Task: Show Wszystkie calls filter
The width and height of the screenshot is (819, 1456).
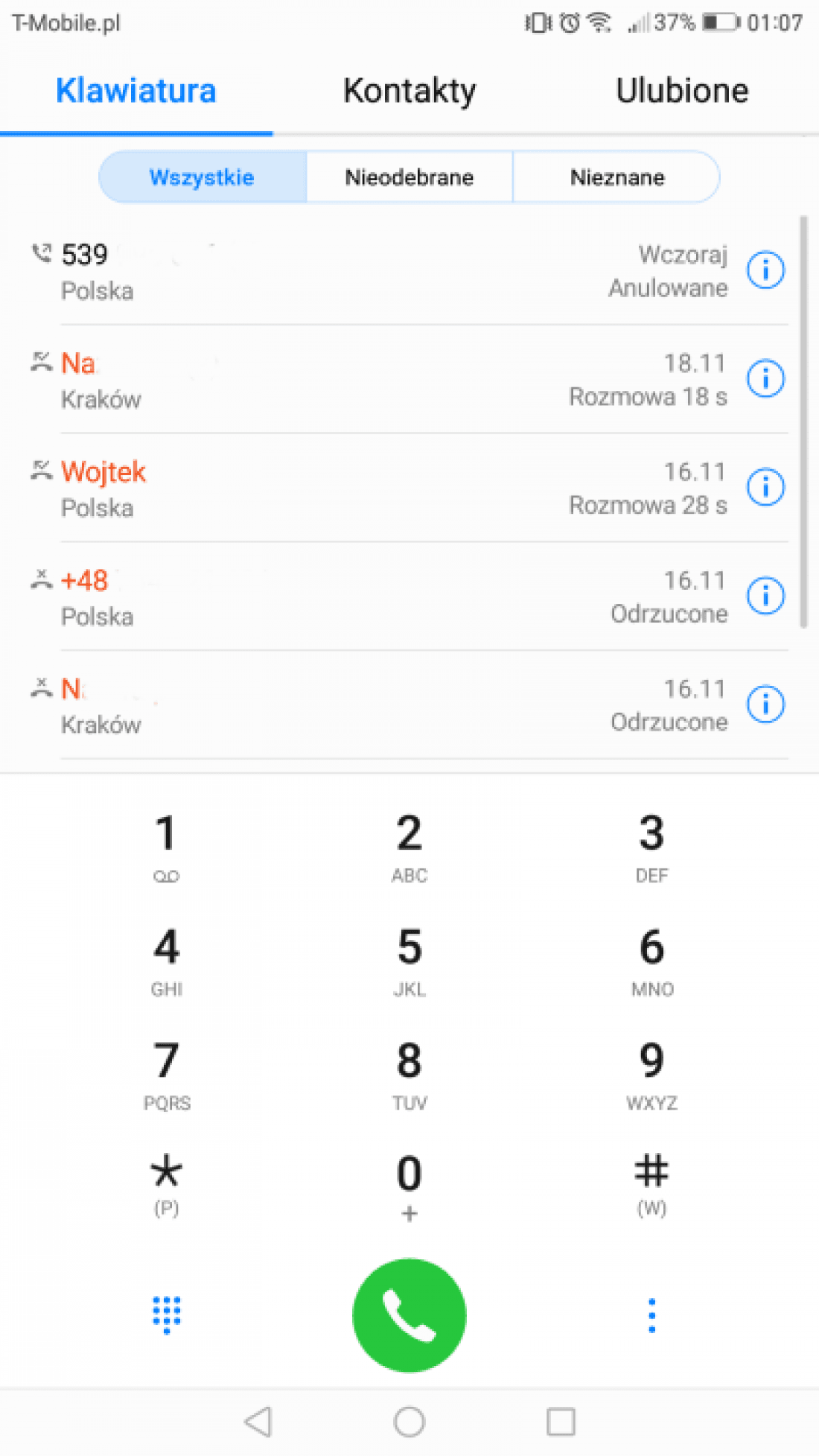Action: click(x=202, y=177)
